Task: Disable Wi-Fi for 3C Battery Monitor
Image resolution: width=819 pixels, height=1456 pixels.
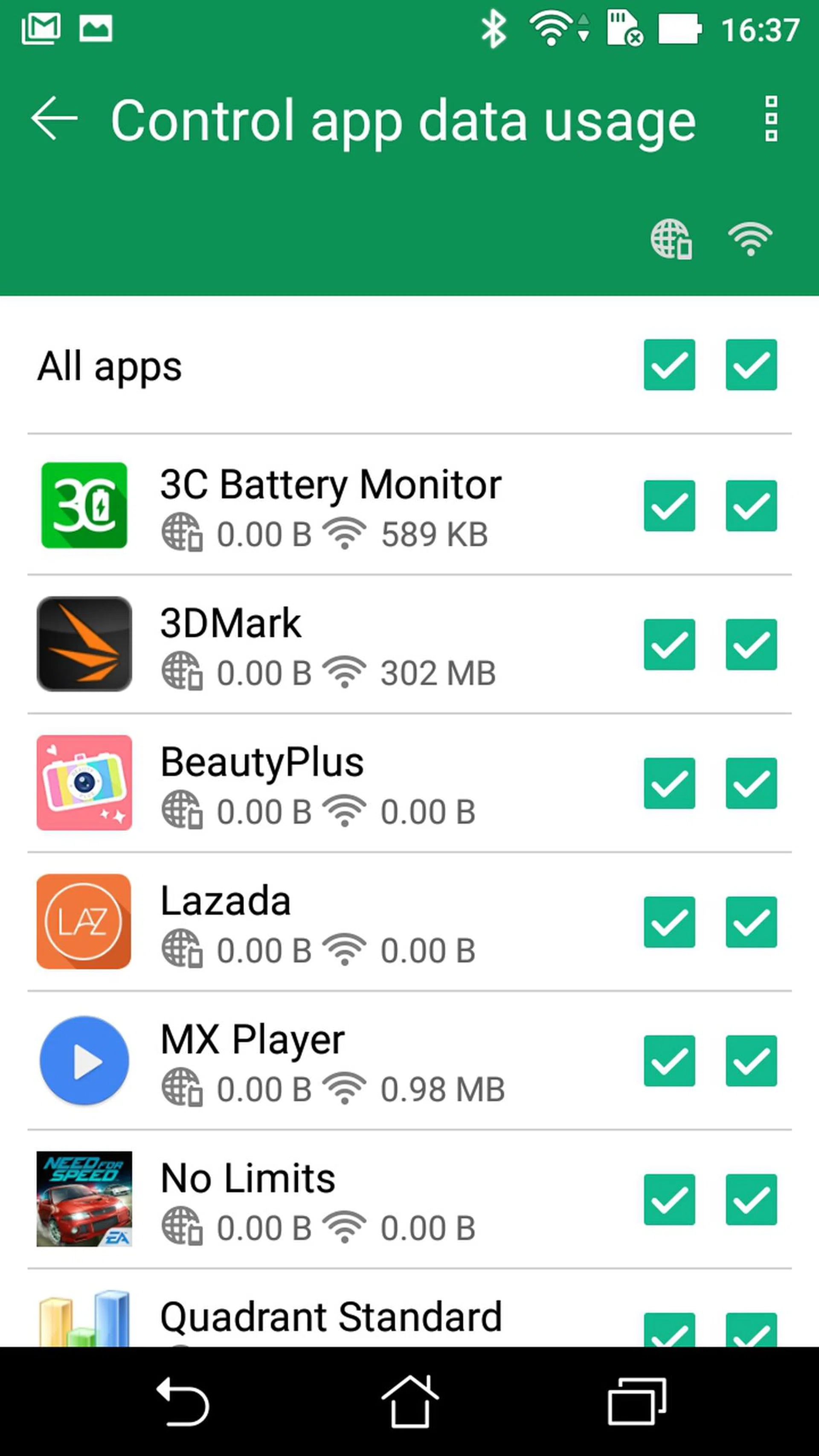Action: coord(751,506)
